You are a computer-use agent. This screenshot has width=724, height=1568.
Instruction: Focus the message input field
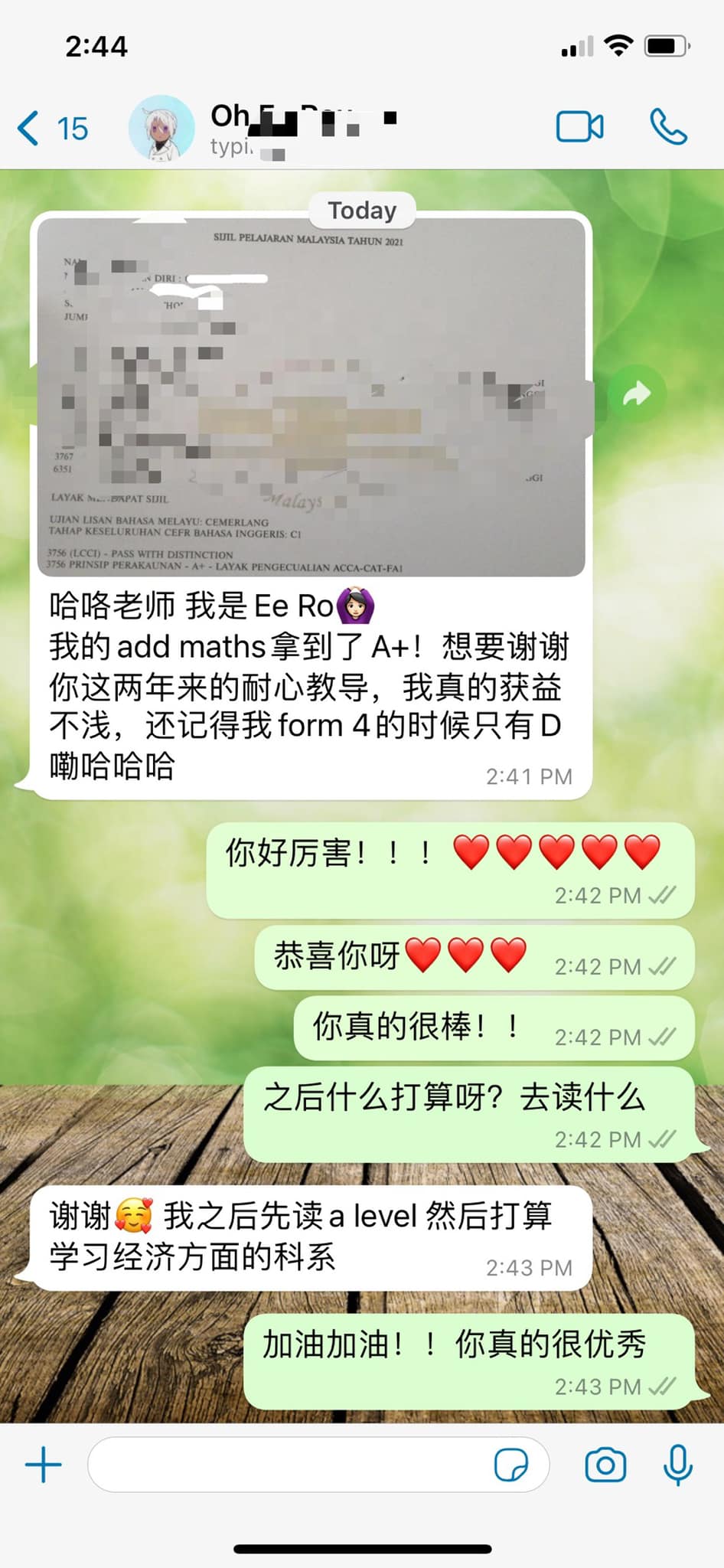click(x=291, y=1465)
